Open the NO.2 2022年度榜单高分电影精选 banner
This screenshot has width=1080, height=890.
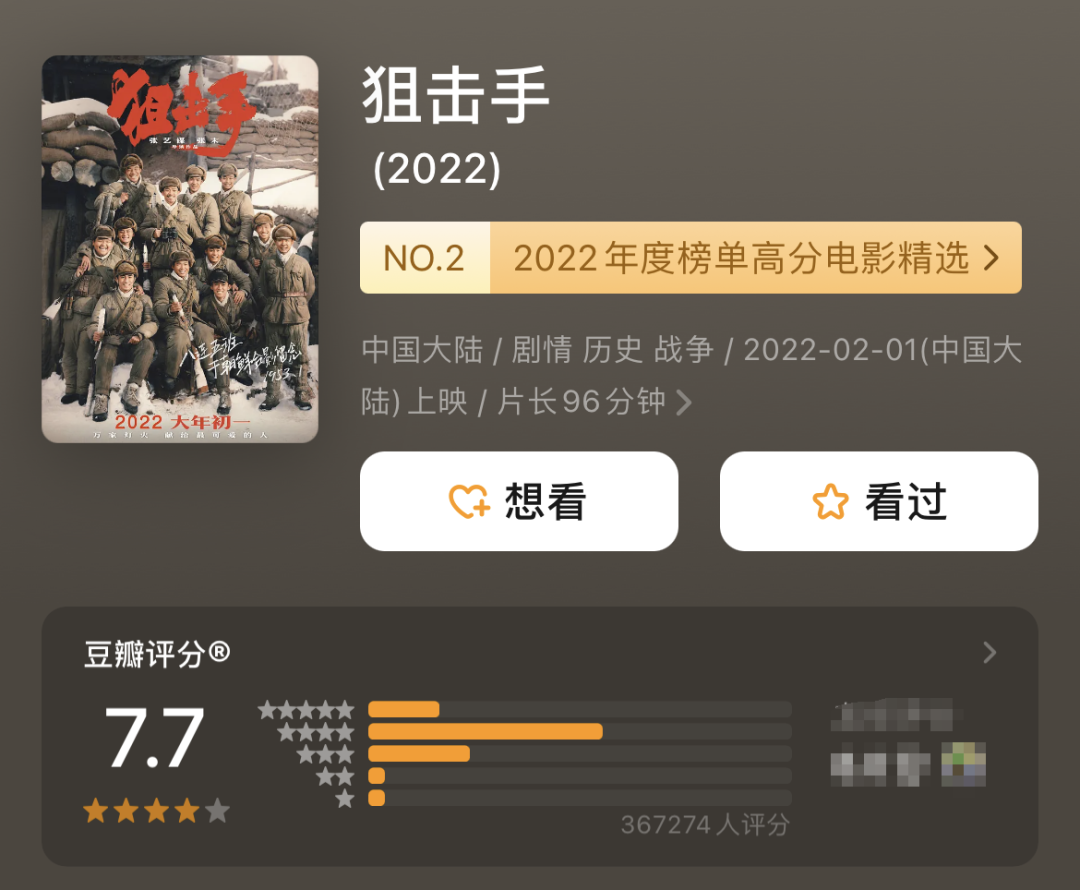[x=690, y=258]
